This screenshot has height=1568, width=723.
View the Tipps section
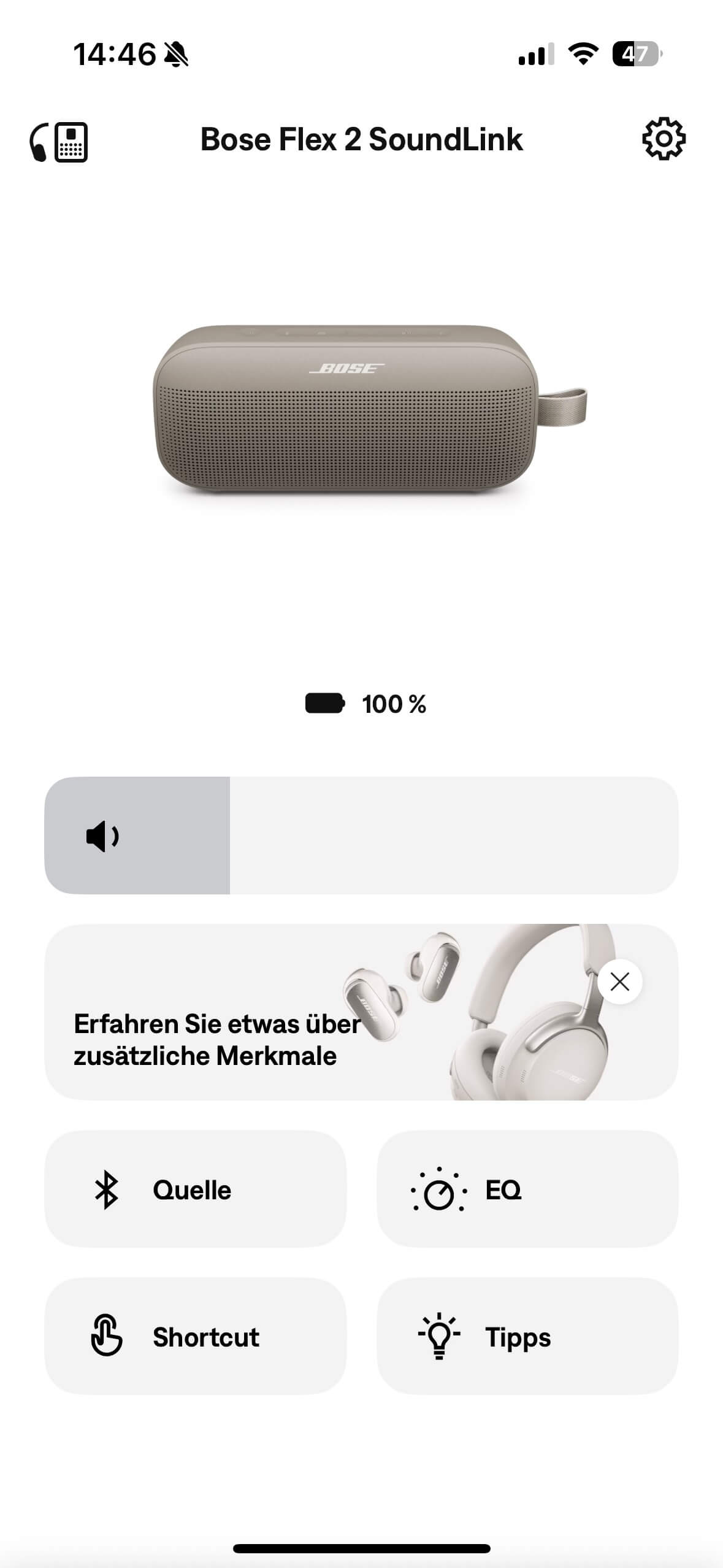pos(527,1337)
